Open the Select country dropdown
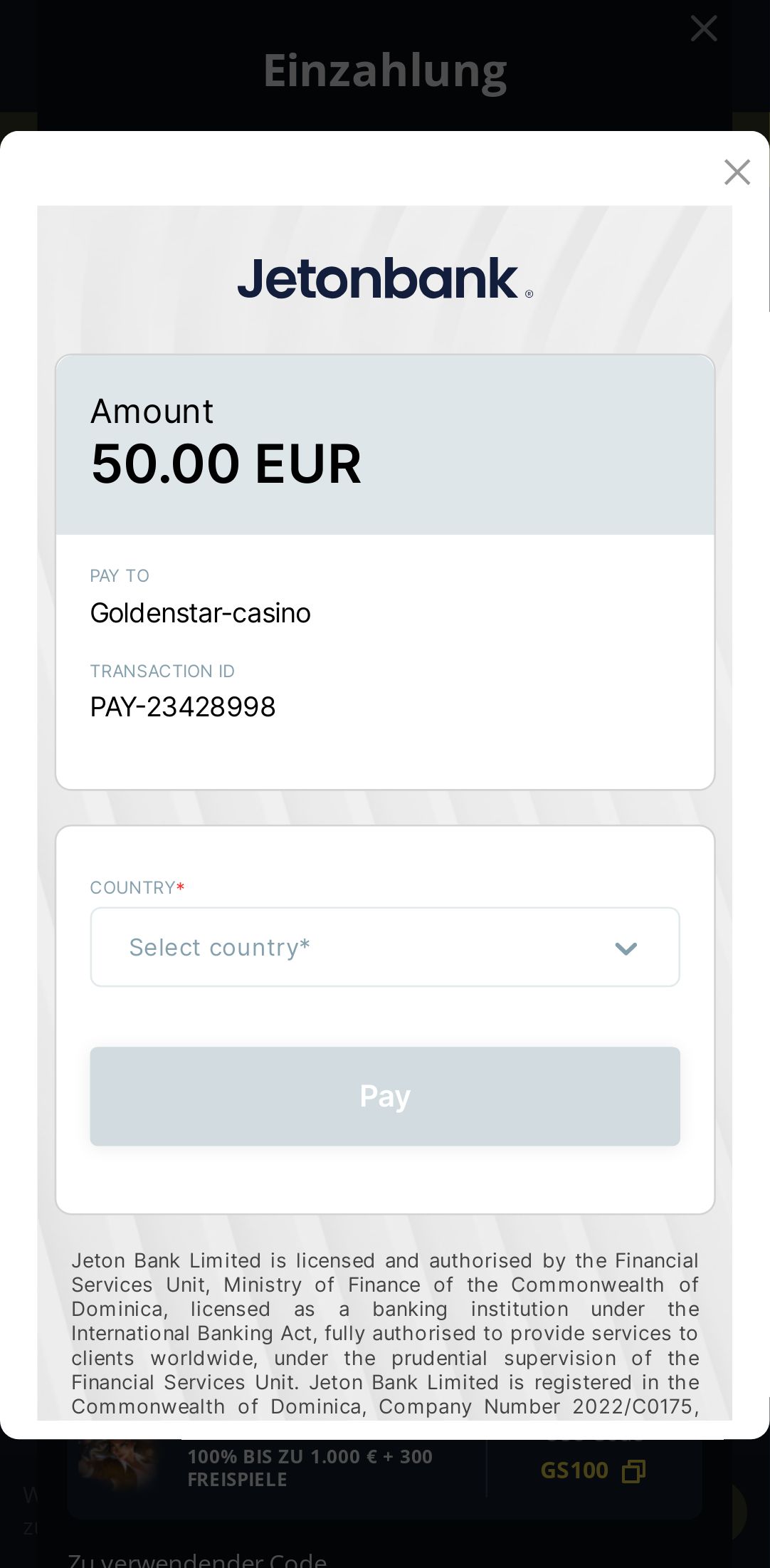 384,947
